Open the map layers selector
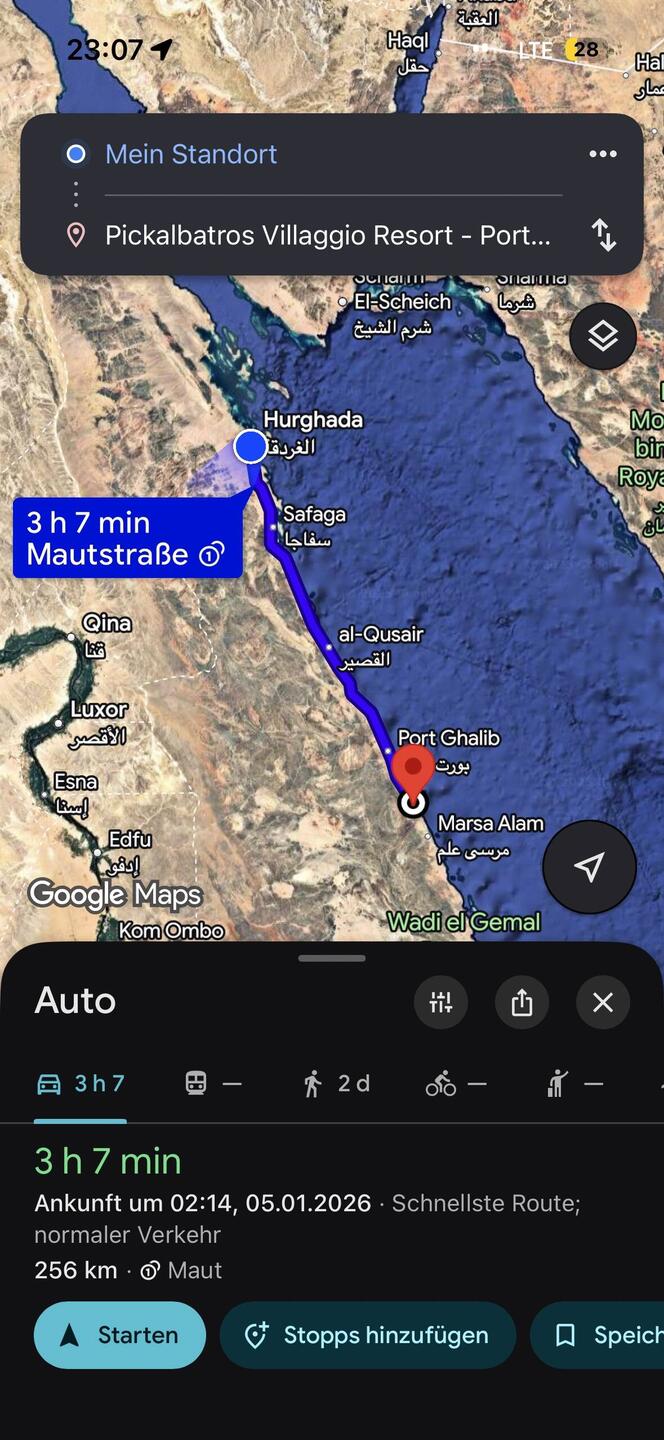This screenshot has height=1440, width=664. click(602, 338)
